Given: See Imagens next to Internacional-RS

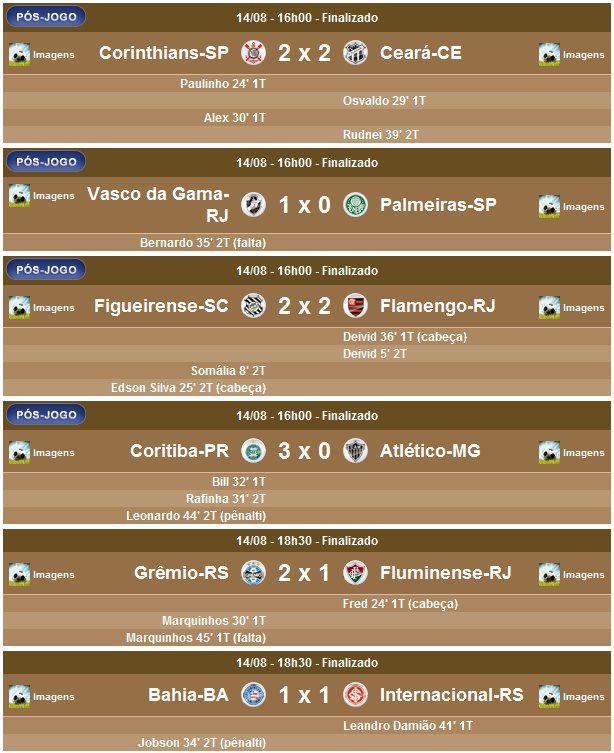Looking at the screenshot, I should pos(571,696).
